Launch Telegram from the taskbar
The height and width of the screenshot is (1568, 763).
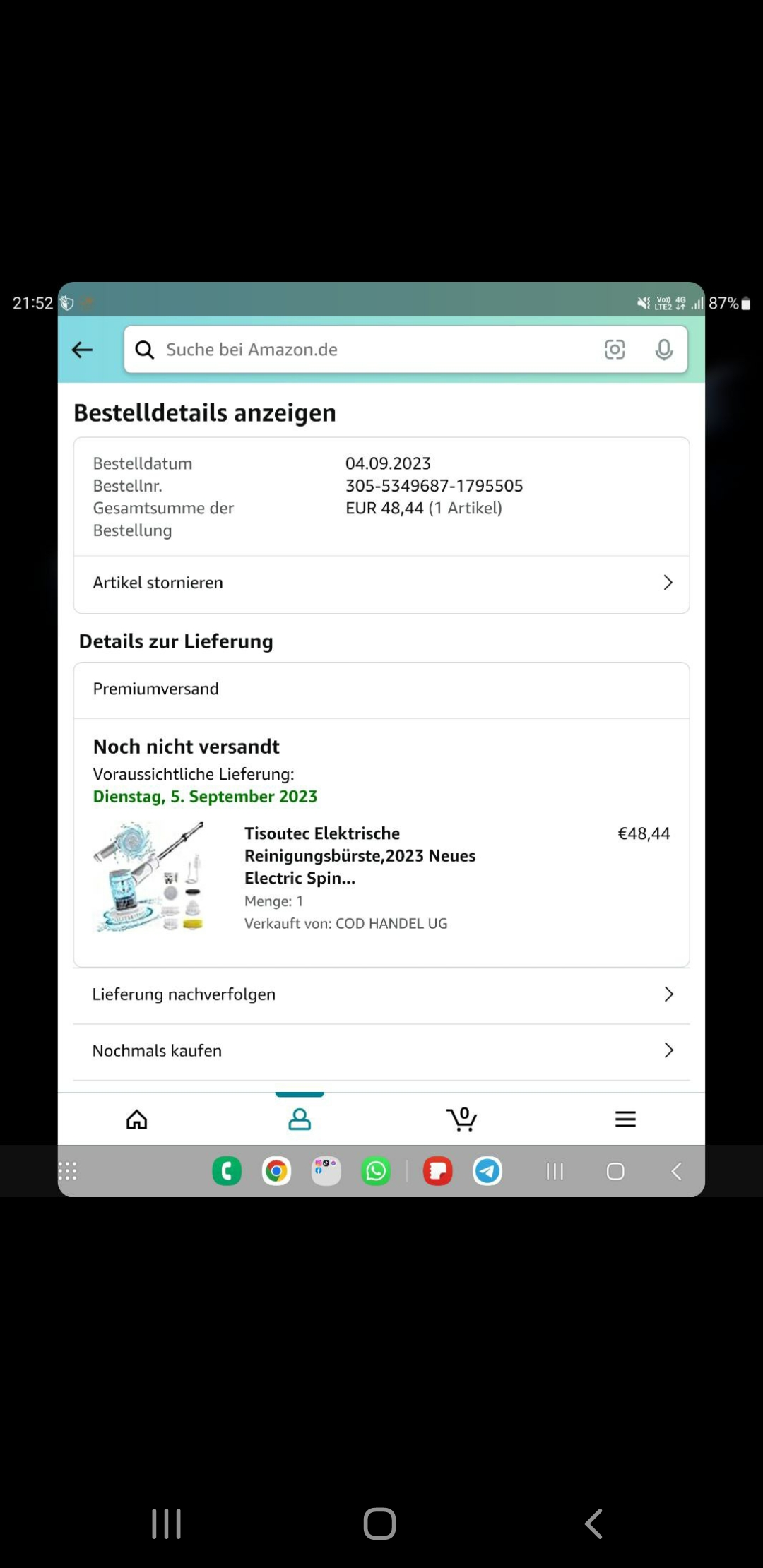[x=487, y=1171]
